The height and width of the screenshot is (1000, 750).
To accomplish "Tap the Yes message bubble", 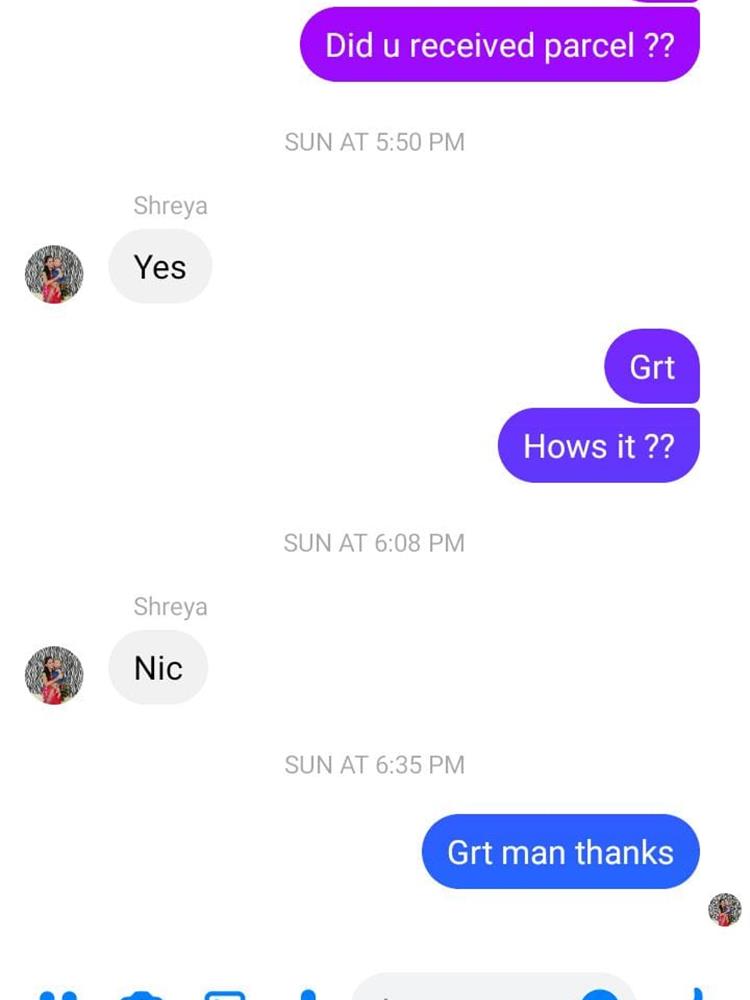I will pos(160,266).
